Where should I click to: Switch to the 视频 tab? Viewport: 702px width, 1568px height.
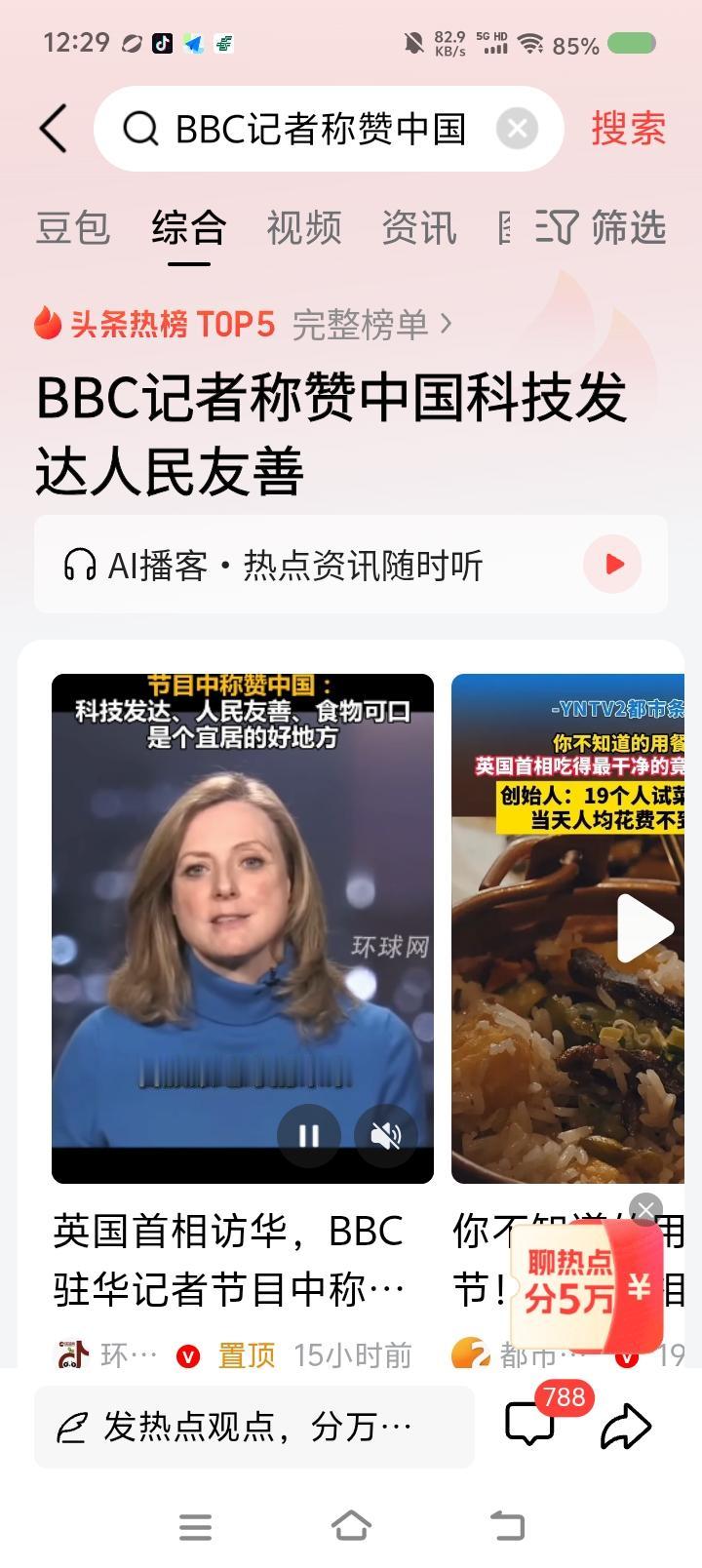coord(305,228)
